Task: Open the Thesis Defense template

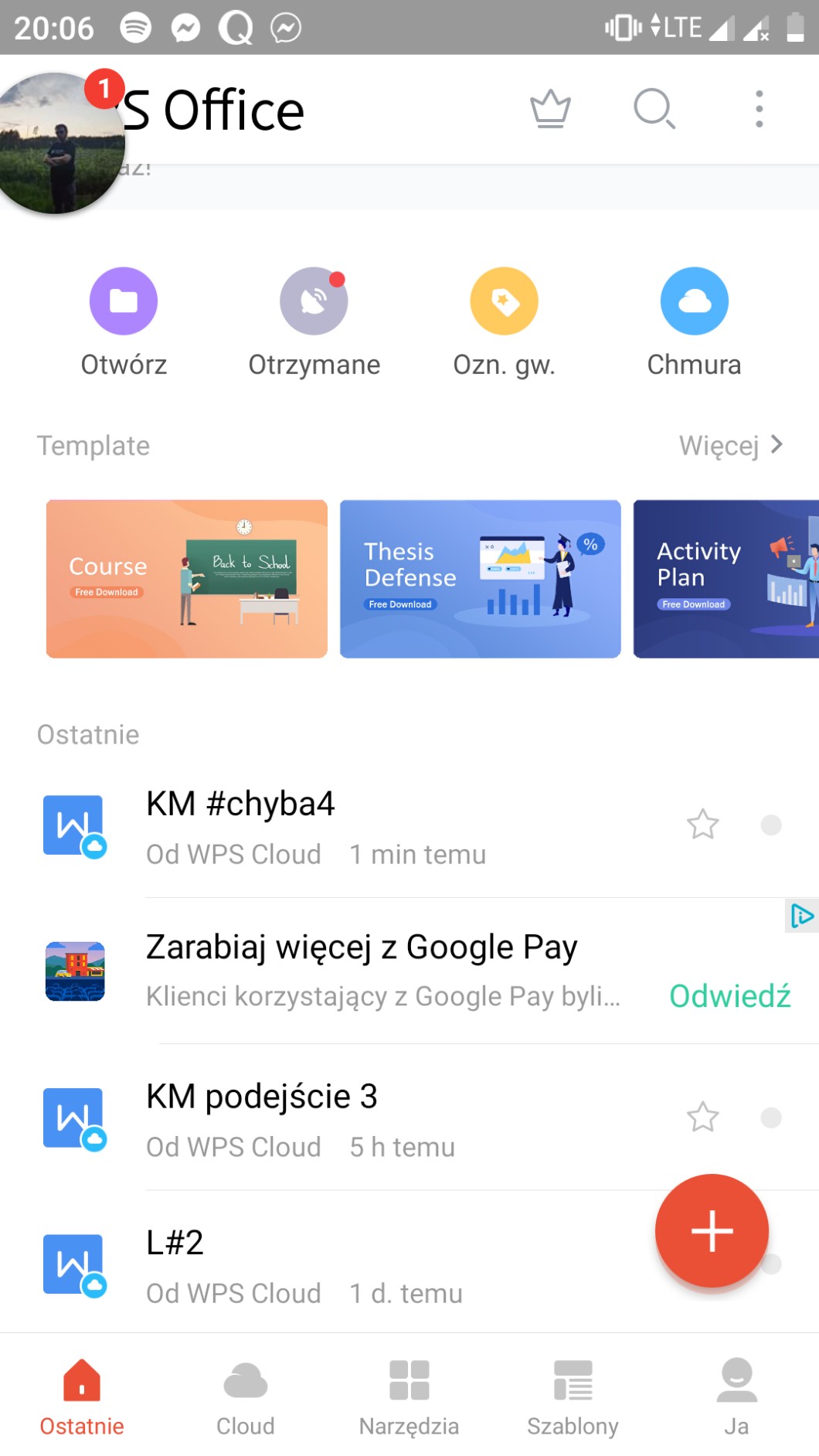Action: click(480, 579)
